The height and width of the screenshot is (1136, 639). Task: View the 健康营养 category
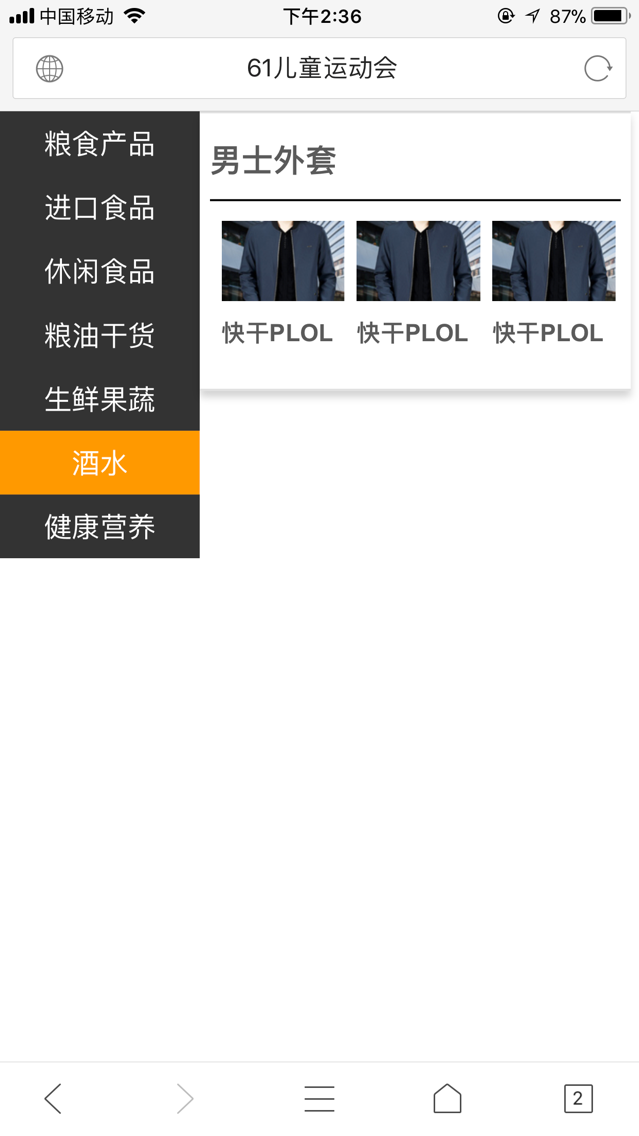pos(100,526)
